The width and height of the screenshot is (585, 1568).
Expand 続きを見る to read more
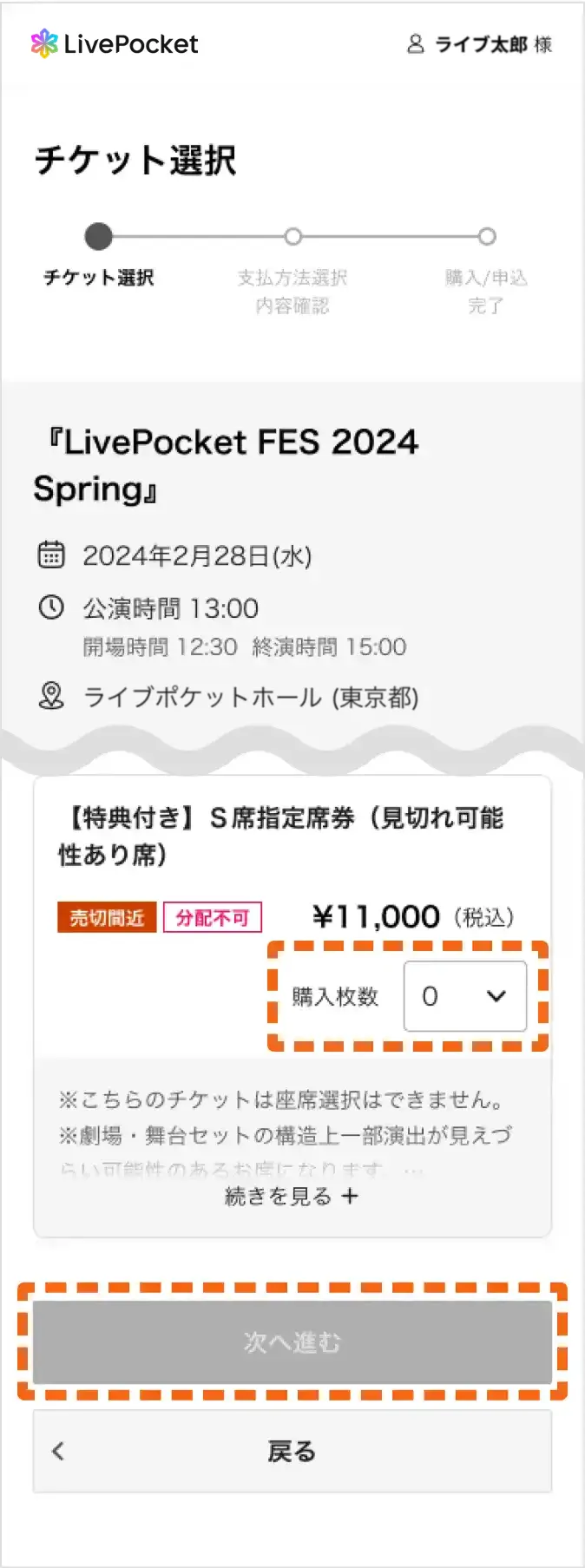292,1197
